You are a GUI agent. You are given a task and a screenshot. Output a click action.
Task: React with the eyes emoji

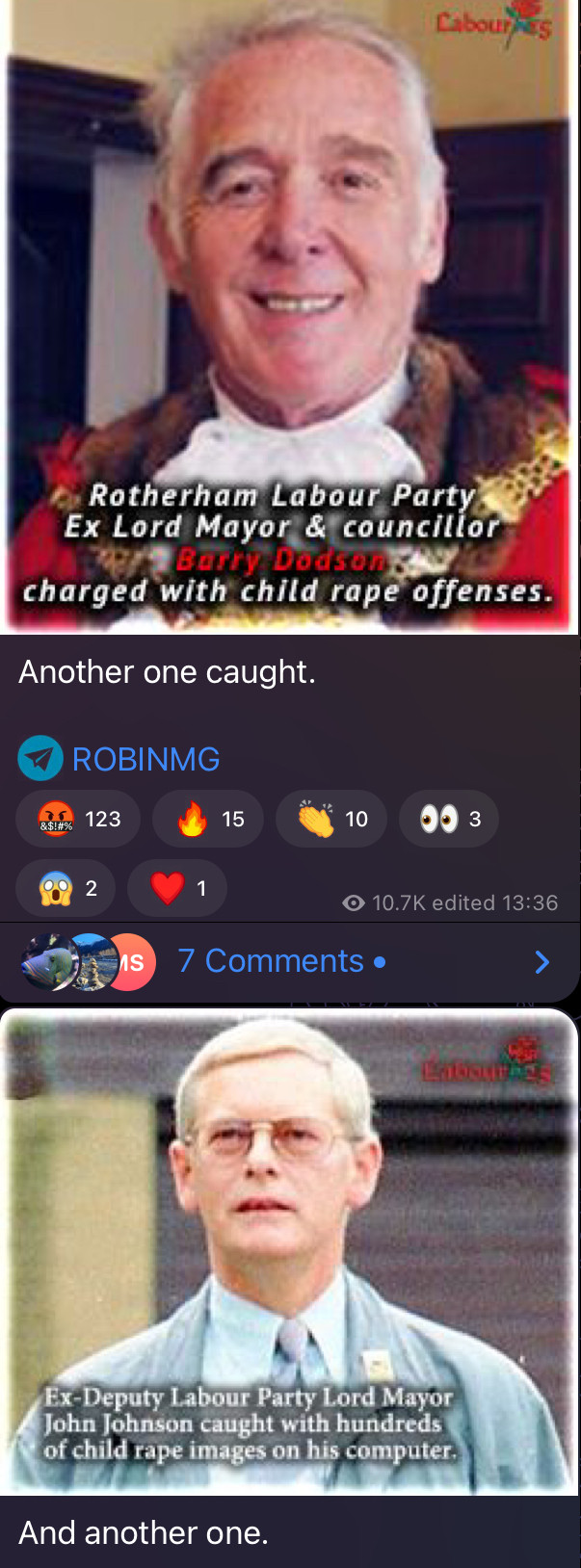449,819
